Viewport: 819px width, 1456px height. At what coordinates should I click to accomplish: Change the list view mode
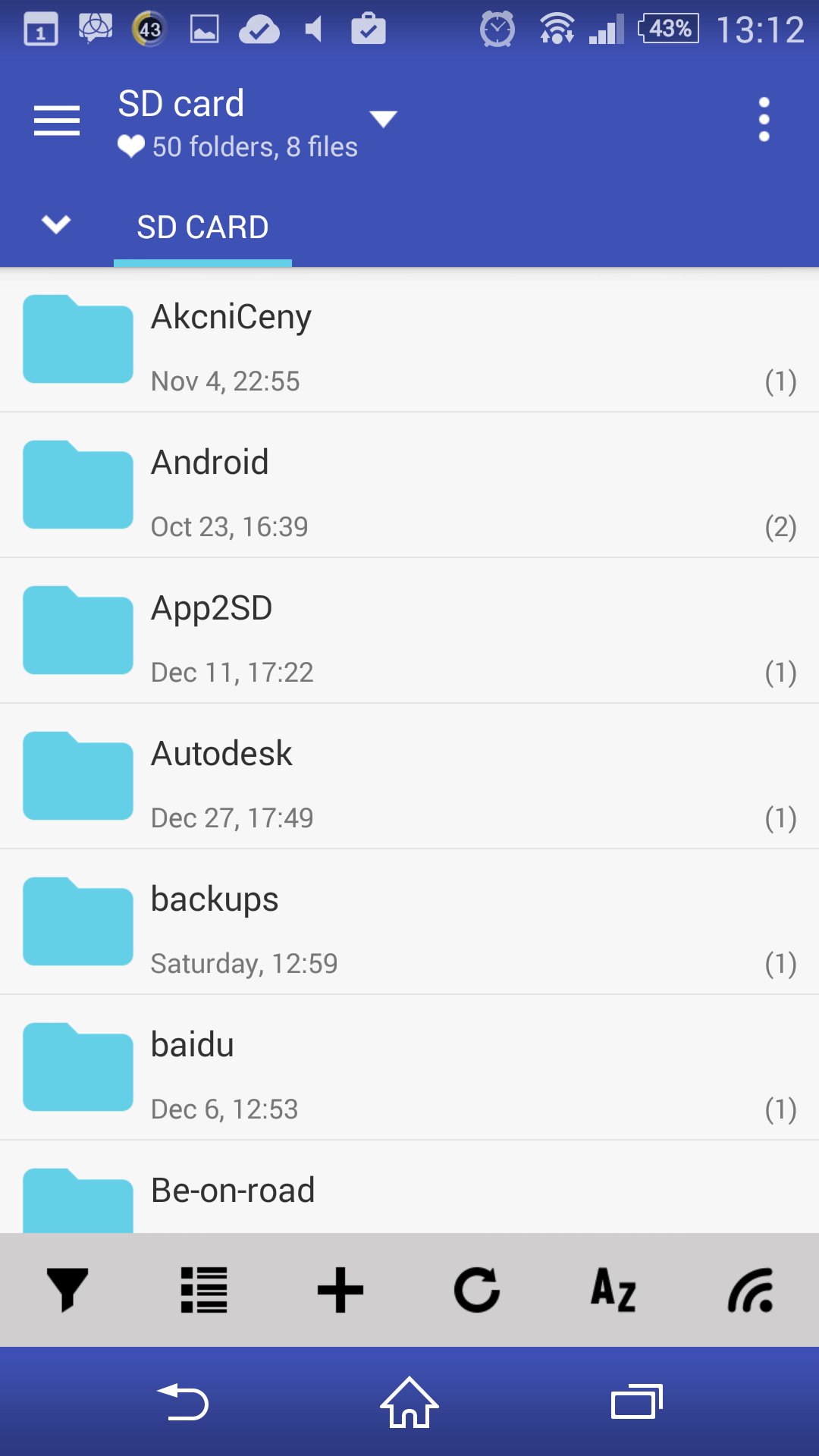tap(204, 1290)
